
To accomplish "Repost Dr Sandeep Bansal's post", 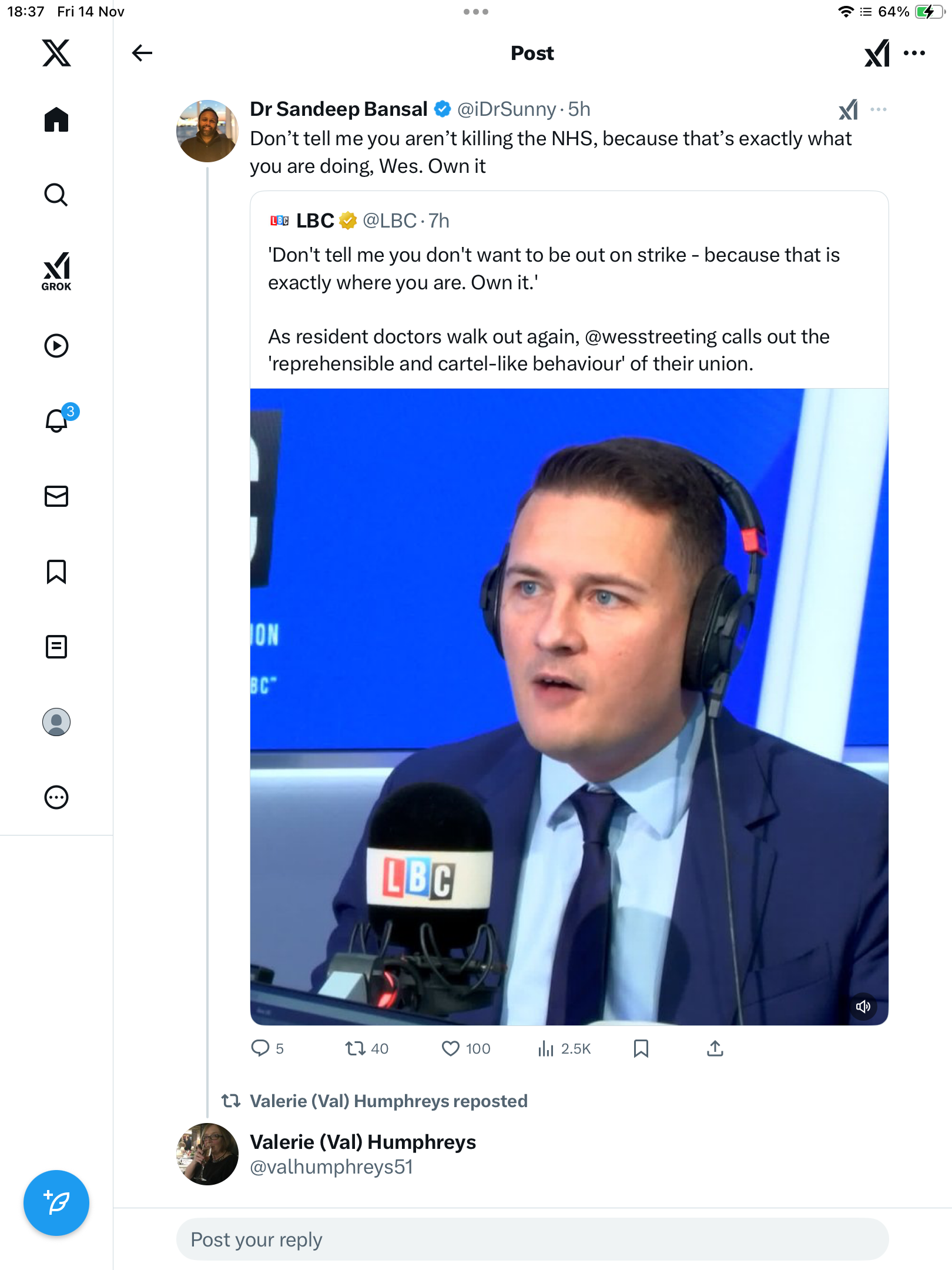I will [x=356, y=1048].
